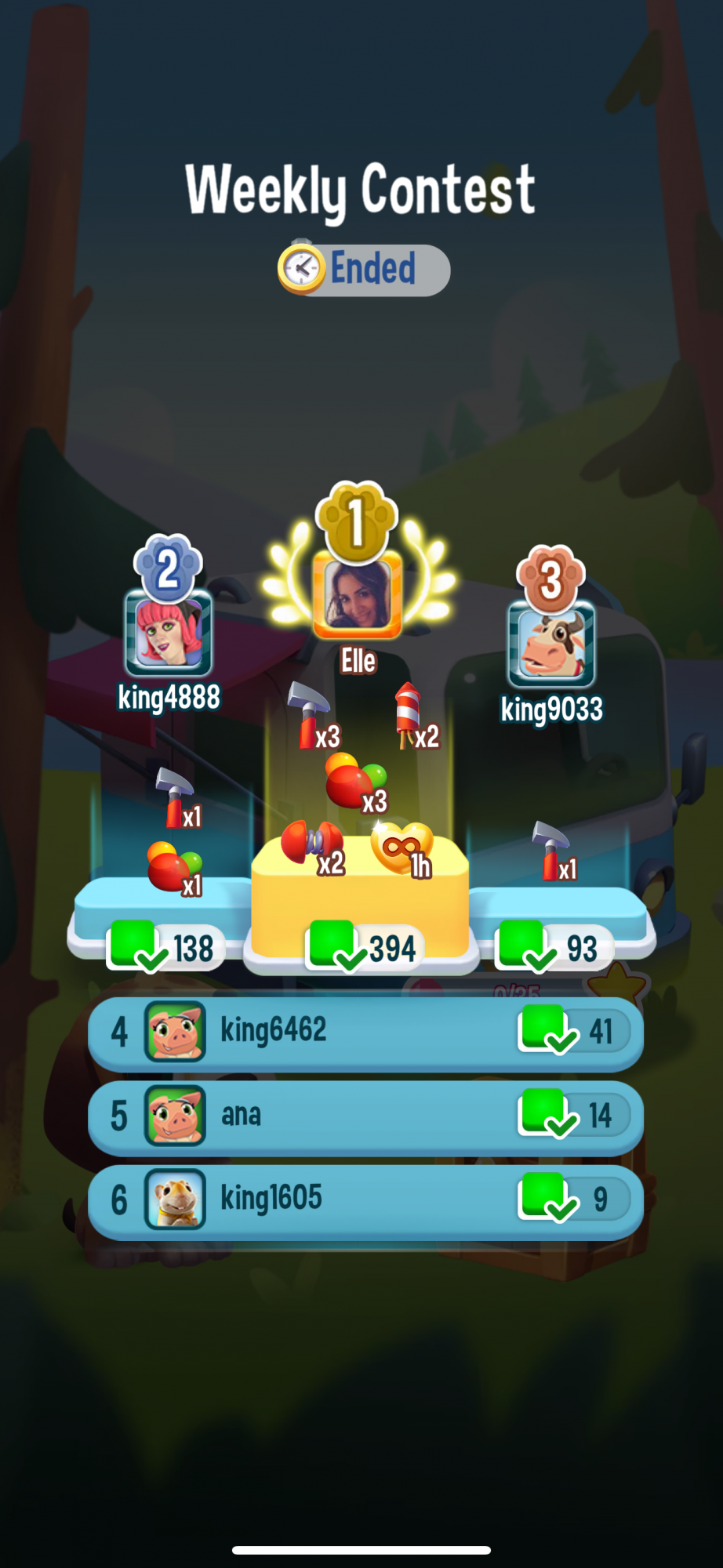
Task: View first-place winner Elle's avatar
Action: tap(358, 593)
